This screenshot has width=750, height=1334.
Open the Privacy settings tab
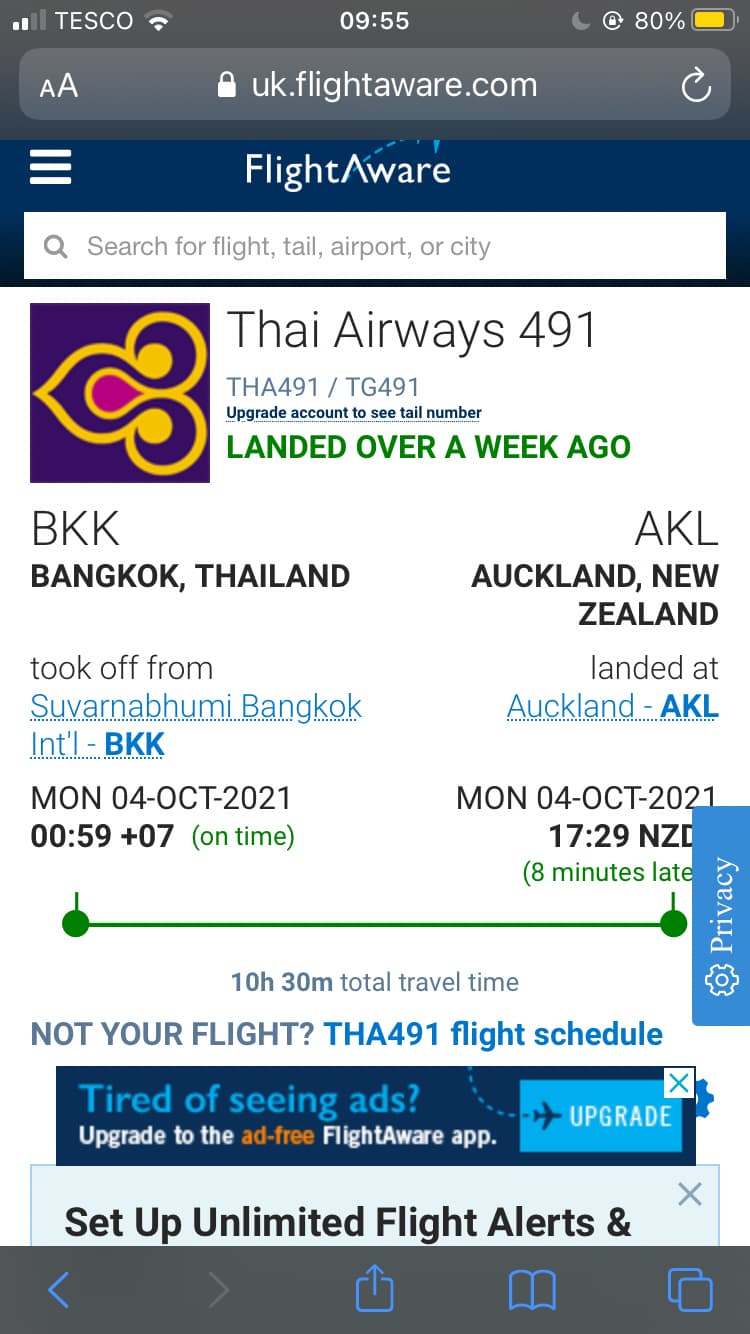721,916
